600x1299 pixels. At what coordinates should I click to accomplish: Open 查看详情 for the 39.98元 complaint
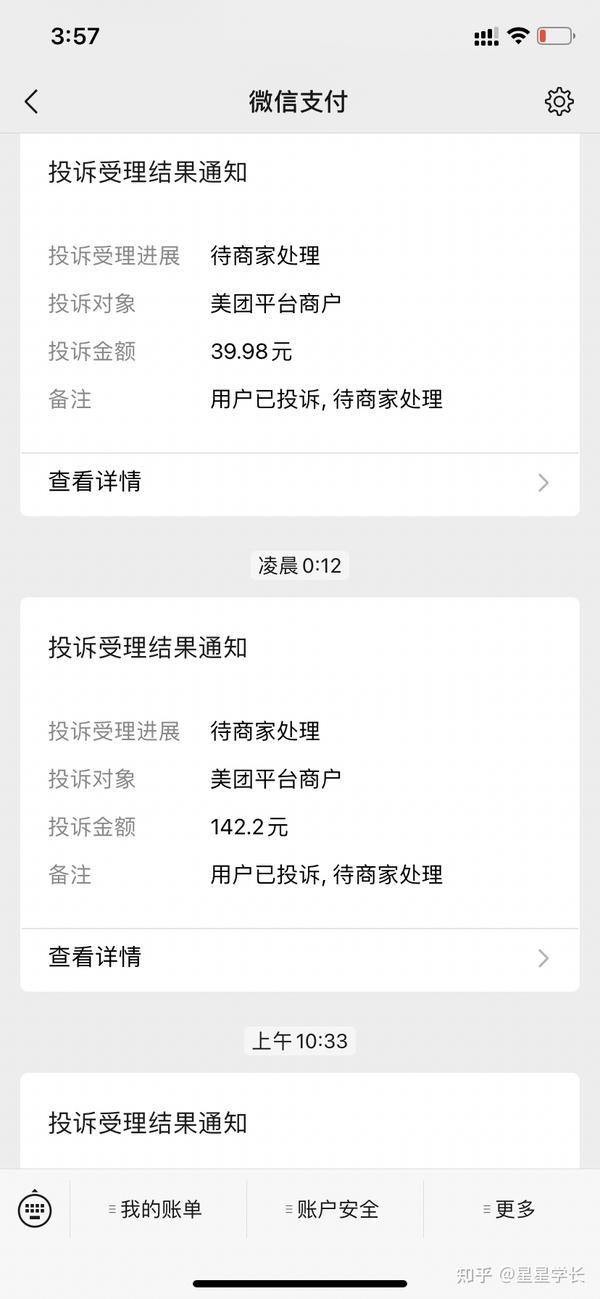(x=300, y=482)
